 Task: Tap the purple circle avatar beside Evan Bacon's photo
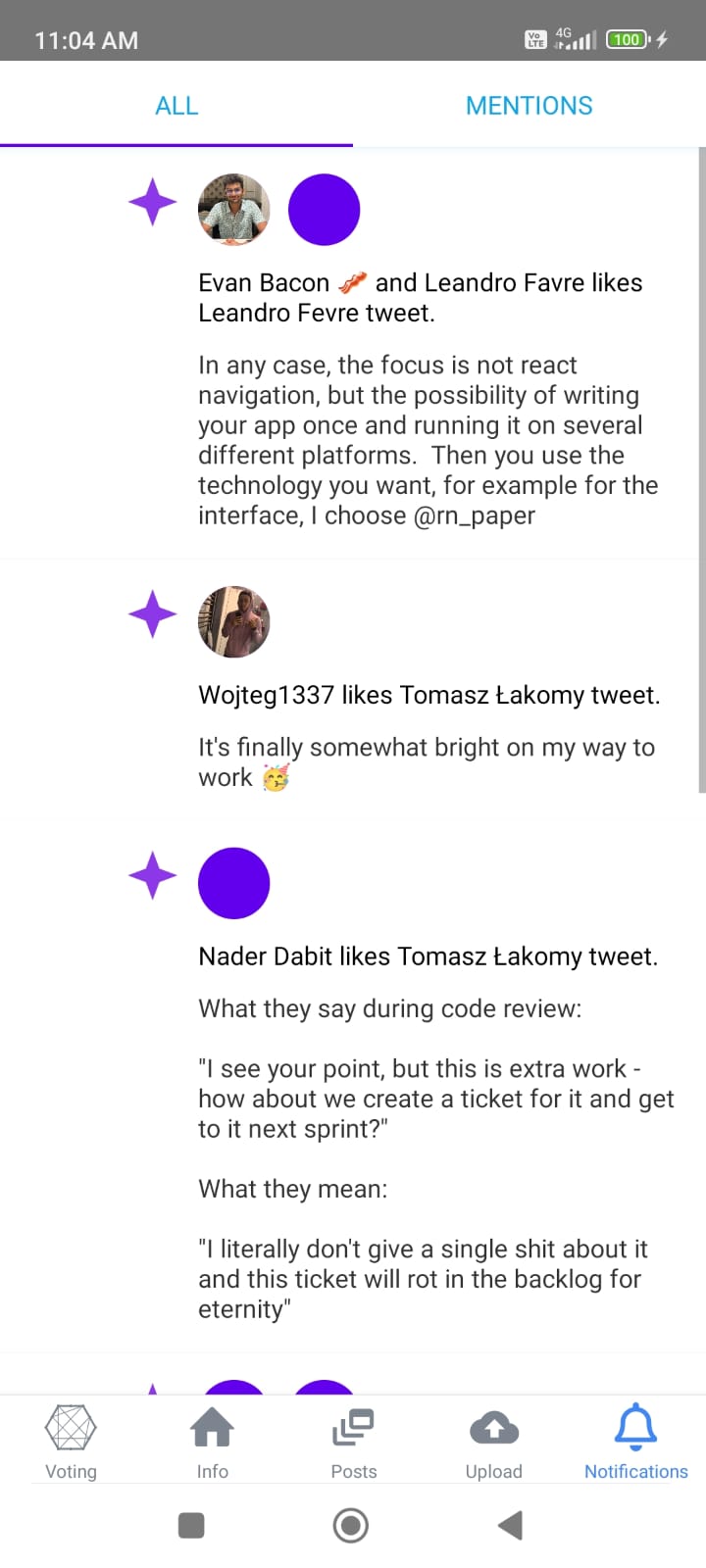(324, 209)
